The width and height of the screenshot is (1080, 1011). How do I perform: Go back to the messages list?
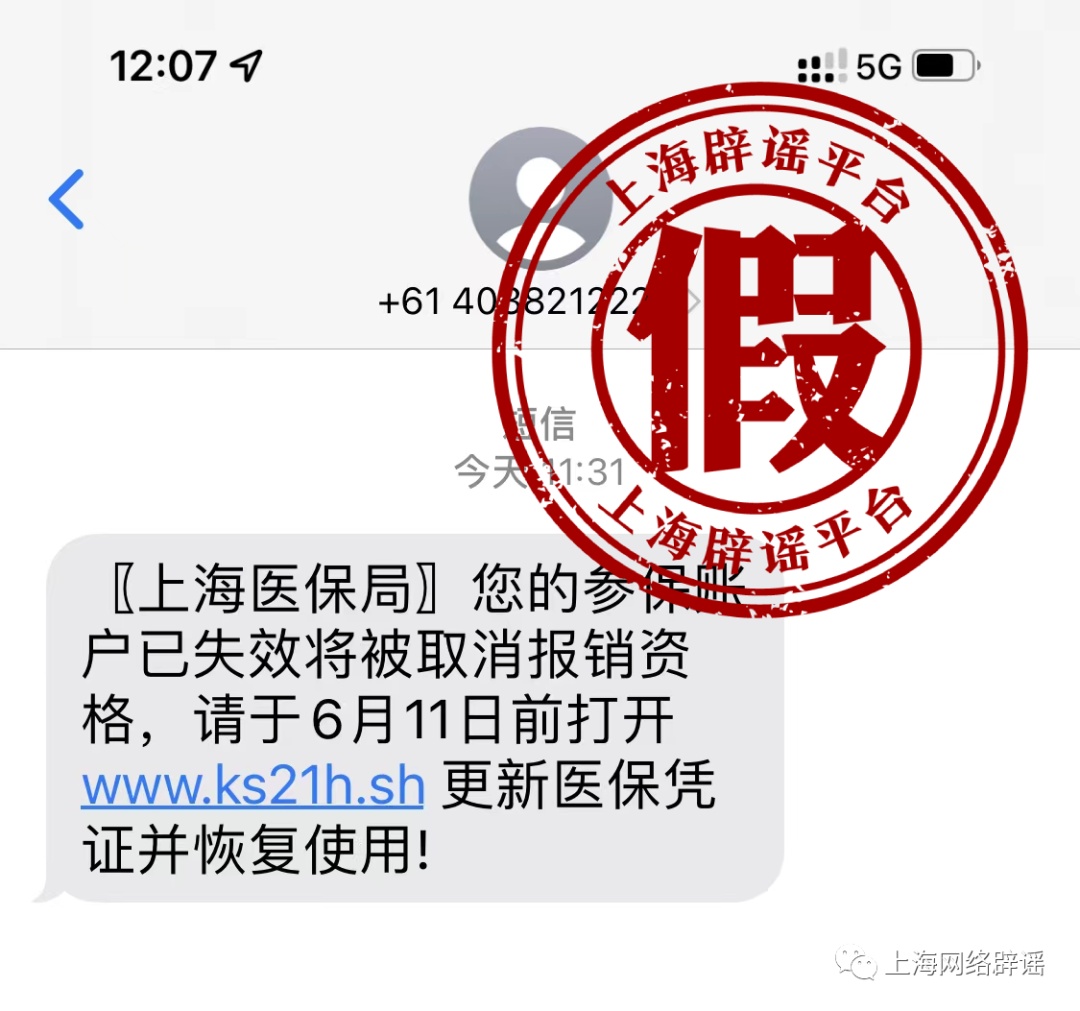66,199
